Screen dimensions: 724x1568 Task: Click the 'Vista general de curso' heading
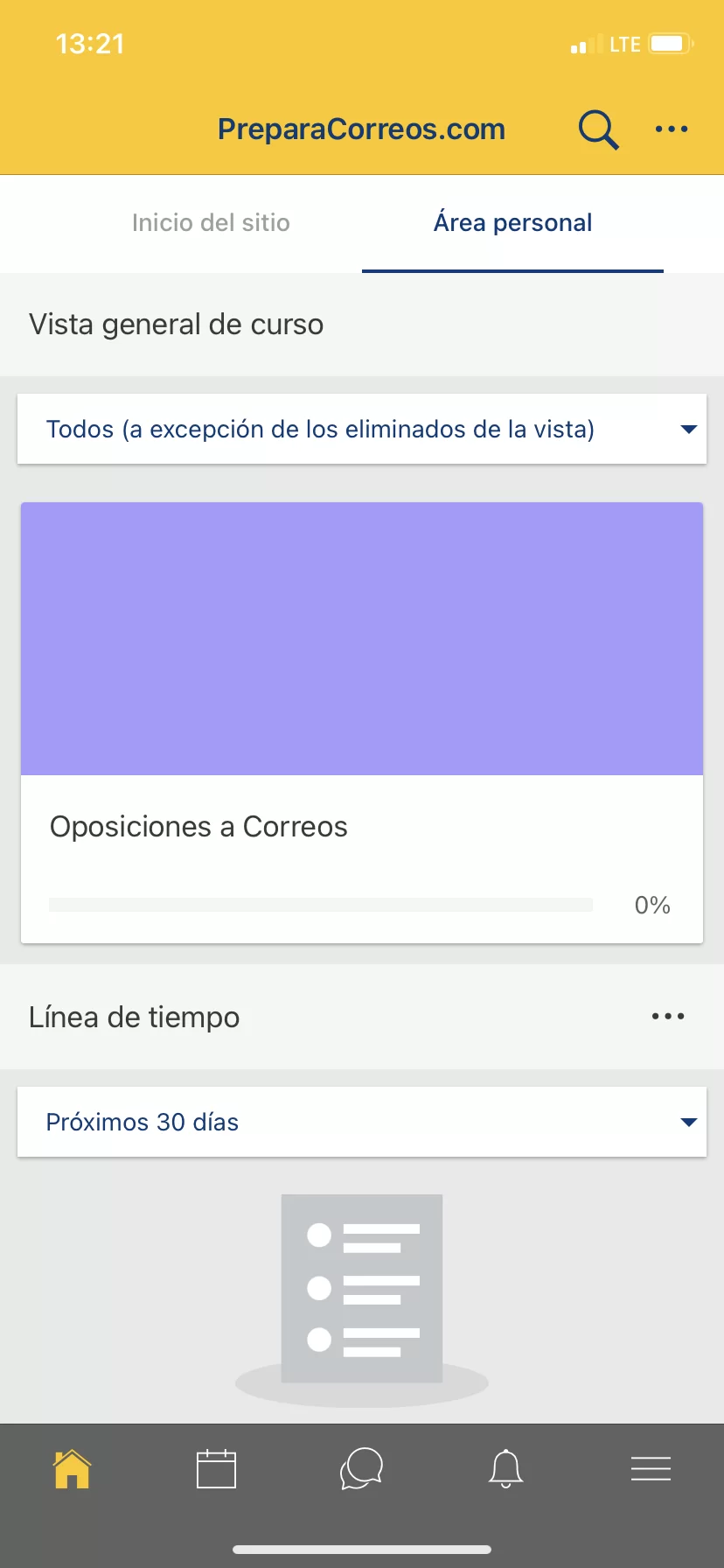(x=176, y=324)
